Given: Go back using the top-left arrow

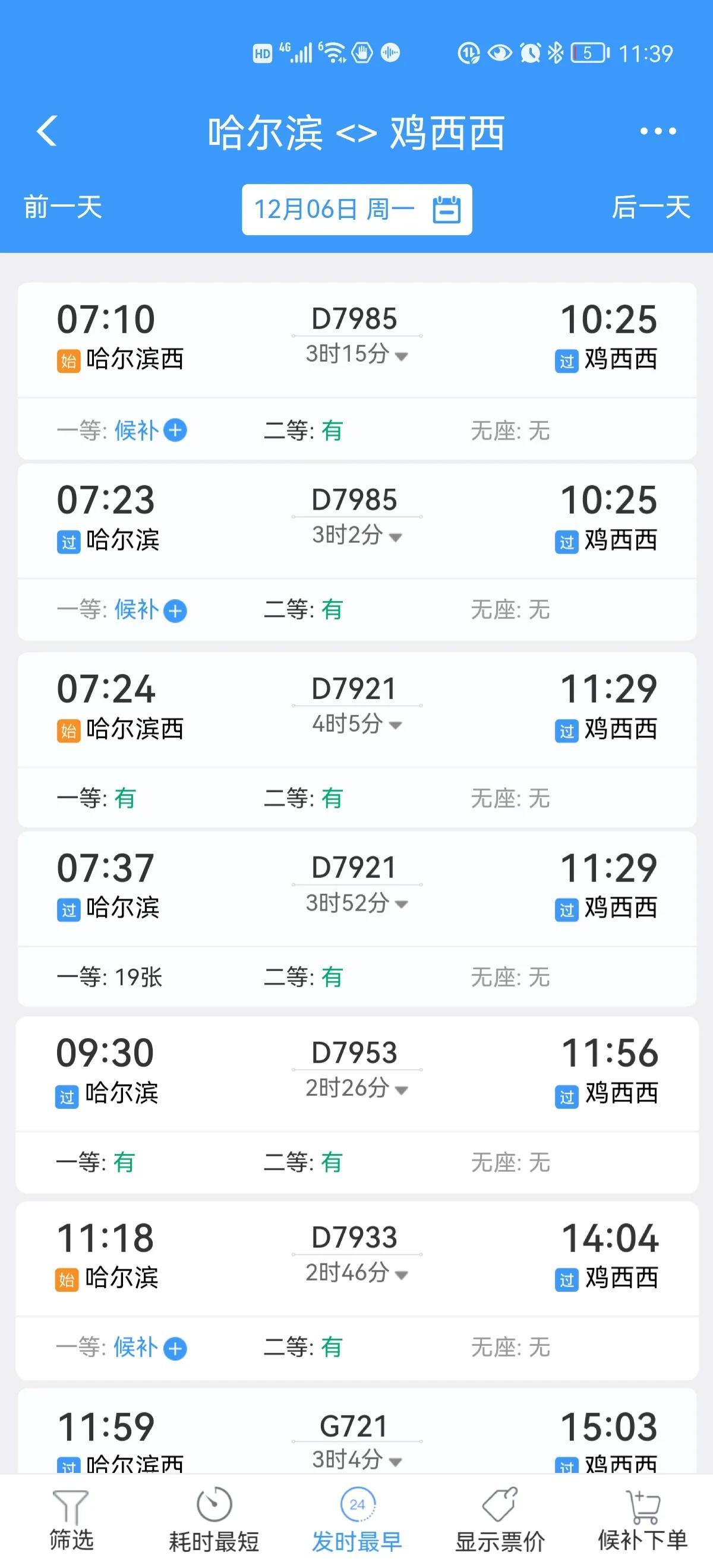Looking at the screenshot, I should [x=47, y=131].
